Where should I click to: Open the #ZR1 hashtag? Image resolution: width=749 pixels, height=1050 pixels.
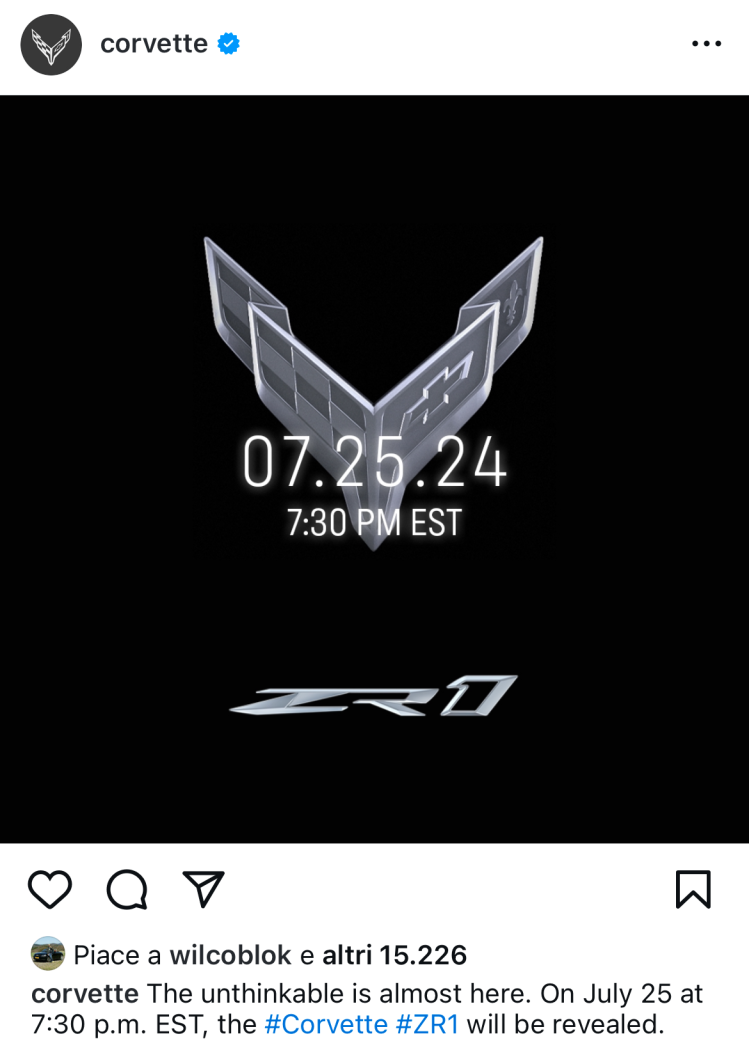(427, 1025)
